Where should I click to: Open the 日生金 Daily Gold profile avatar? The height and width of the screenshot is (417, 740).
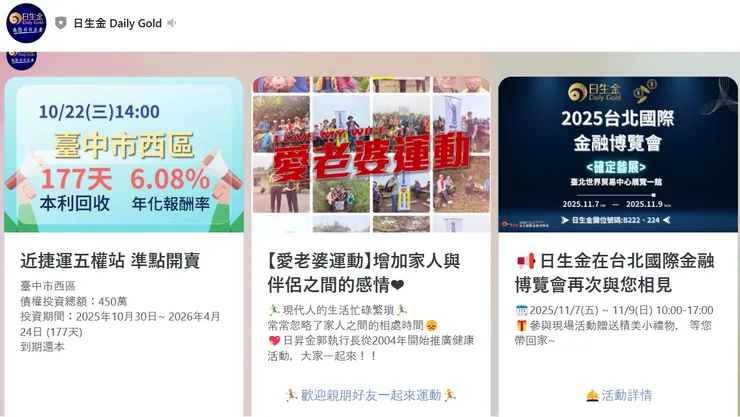26,23
